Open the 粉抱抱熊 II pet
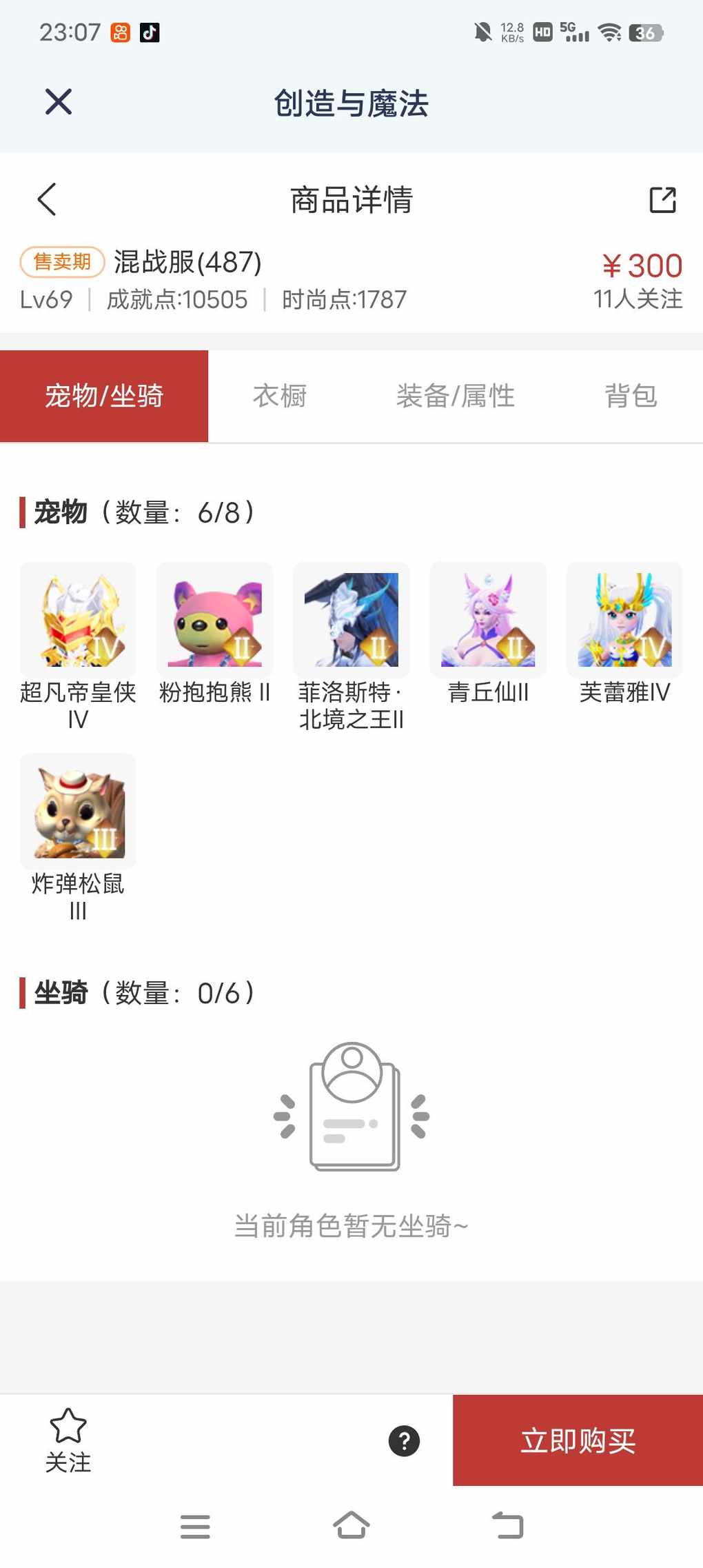 (x=214, y=620)
